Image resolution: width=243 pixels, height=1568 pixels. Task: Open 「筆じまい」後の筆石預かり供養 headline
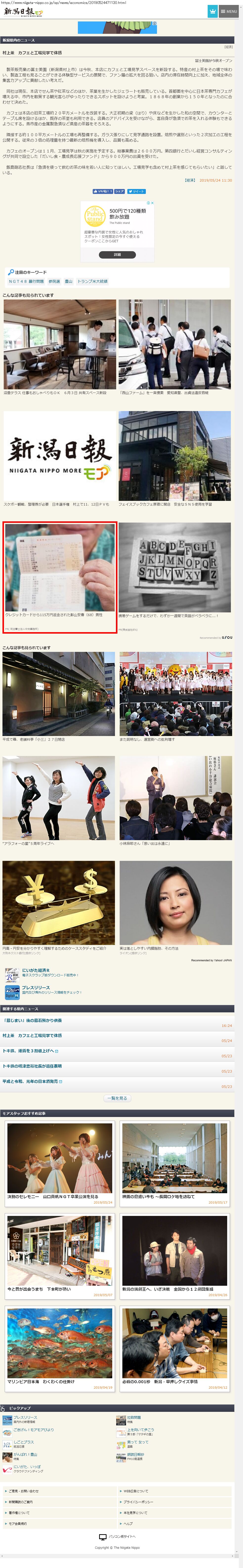pos(32,1020)
